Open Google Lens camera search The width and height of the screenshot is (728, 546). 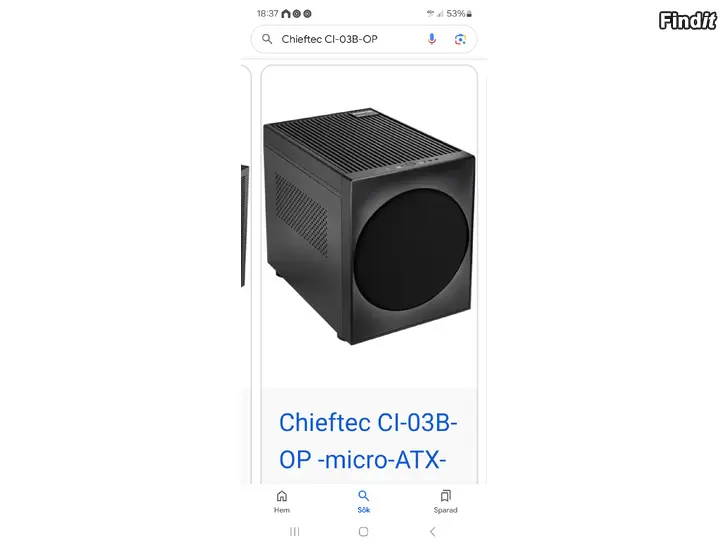pyautogui.click(x=460, y=39)
